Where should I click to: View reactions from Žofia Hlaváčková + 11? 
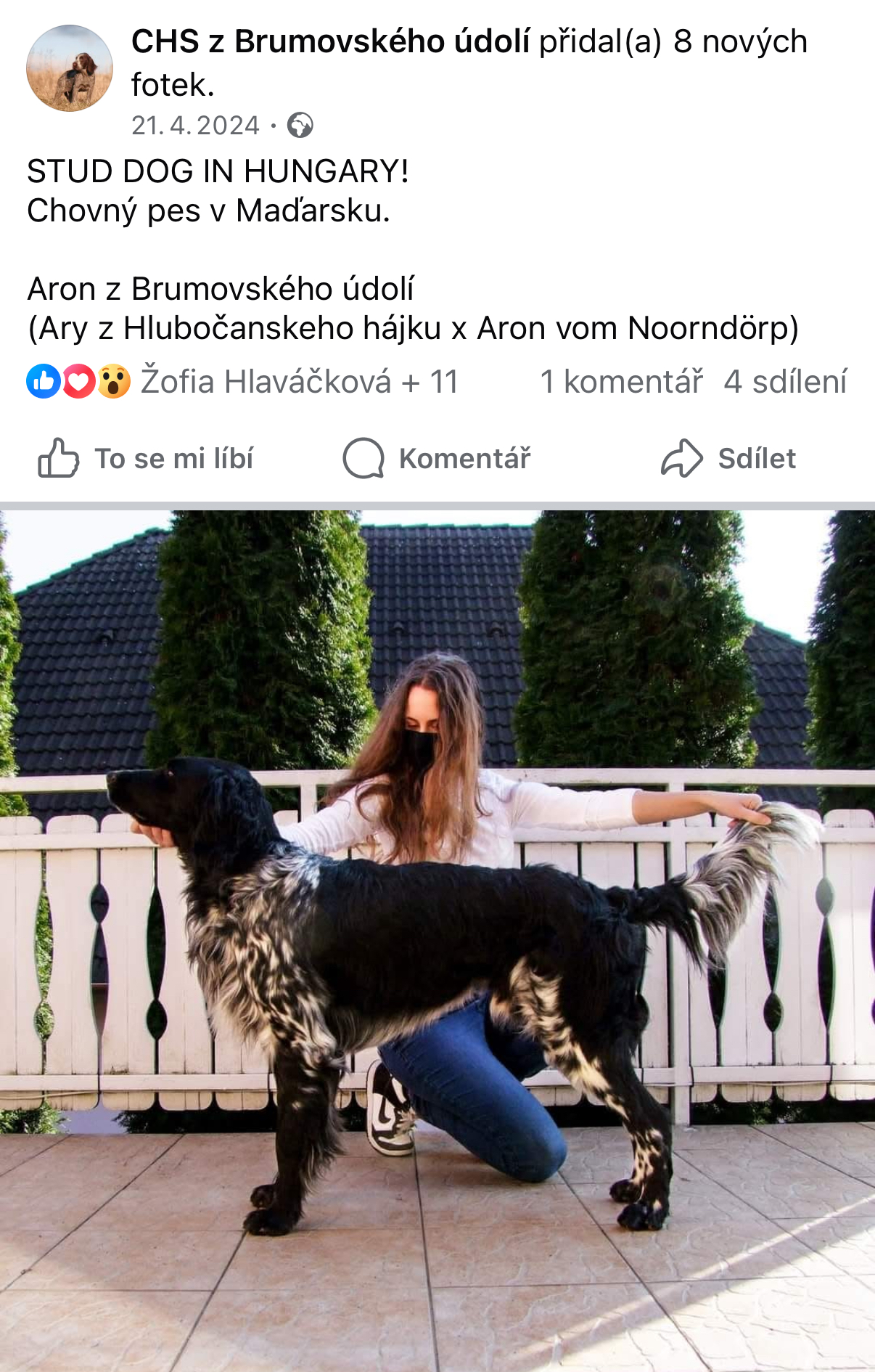pyautogui.click(x=299, y=382)
